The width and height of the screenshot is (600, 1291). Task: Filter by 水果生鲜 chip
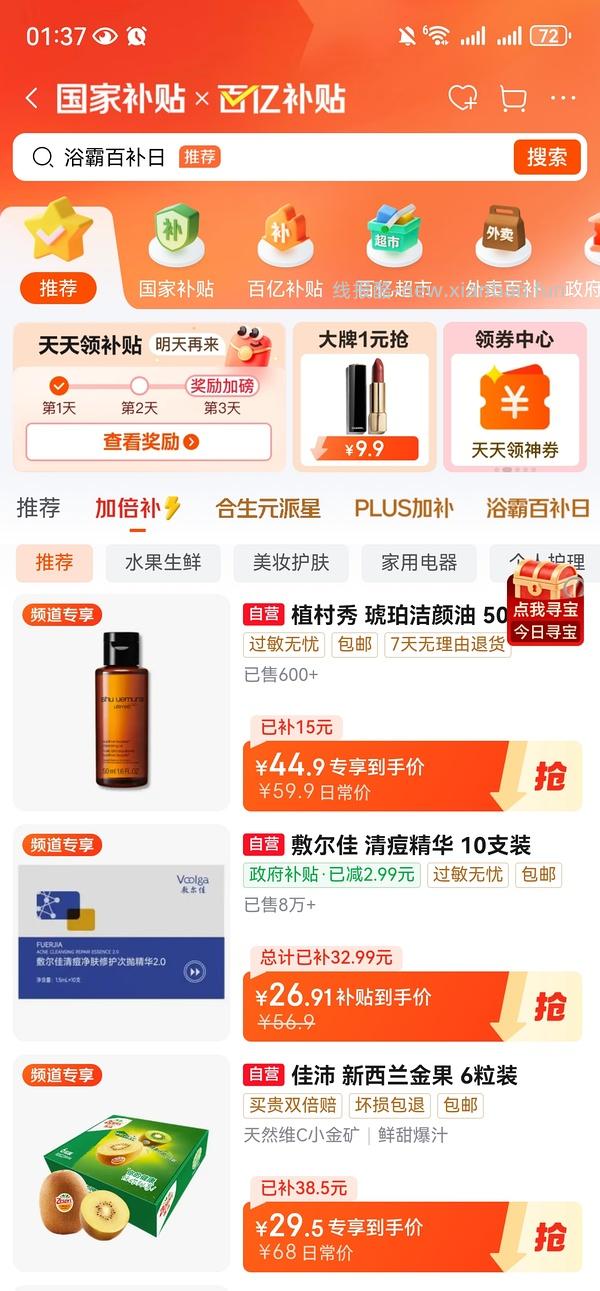(x=163, y=563)
